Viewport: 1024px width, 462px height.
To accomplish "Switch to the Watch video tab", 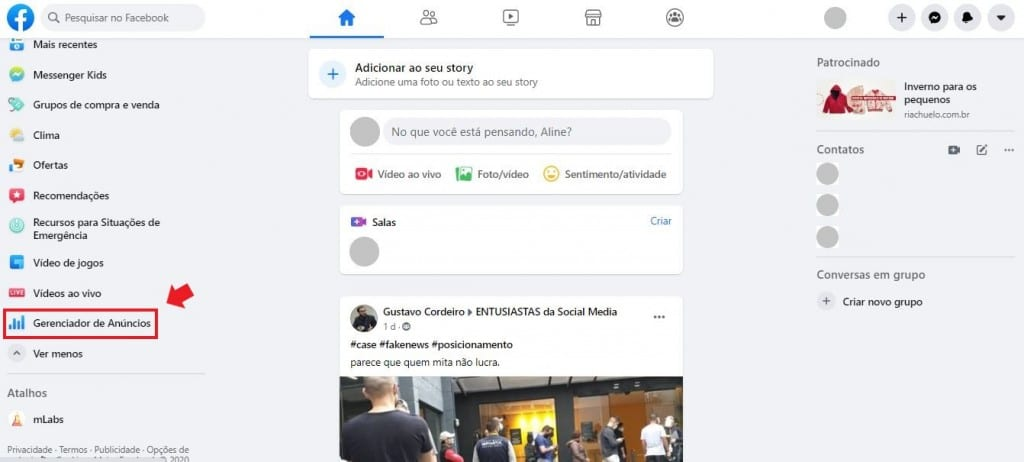I will click(x=510, y=18).
